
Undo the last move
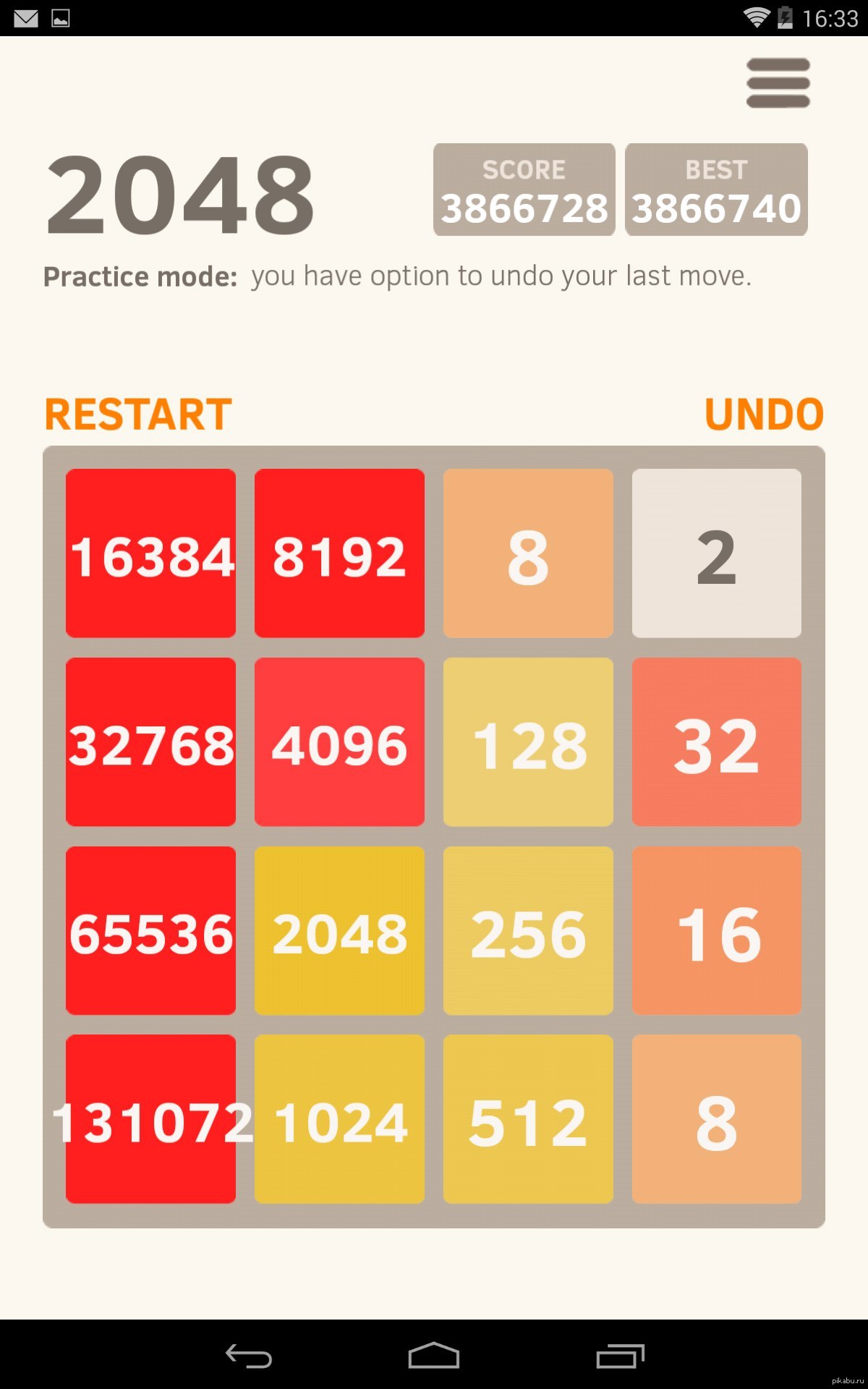tap(764, 415)
